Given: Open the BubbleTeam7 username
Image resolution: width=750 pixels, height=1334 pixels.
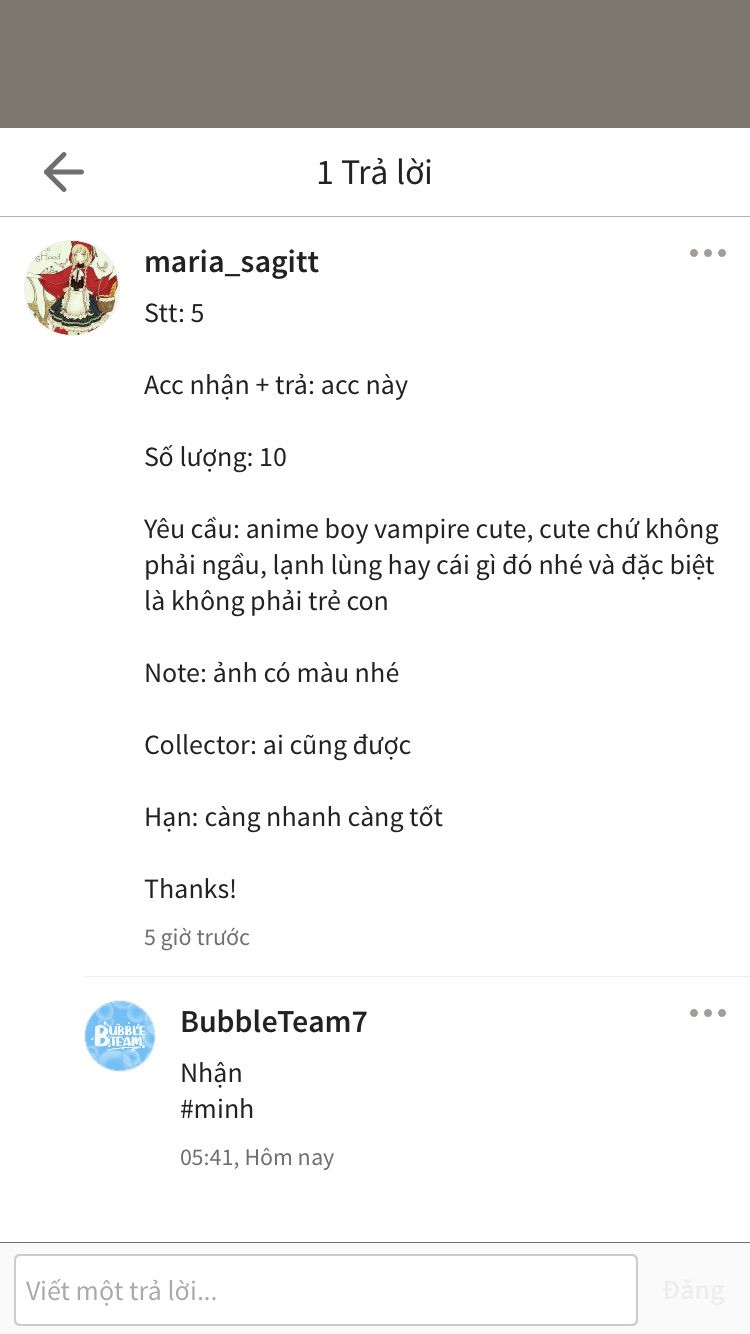Looking at the screenshot, I should (x=274, y=1021).
